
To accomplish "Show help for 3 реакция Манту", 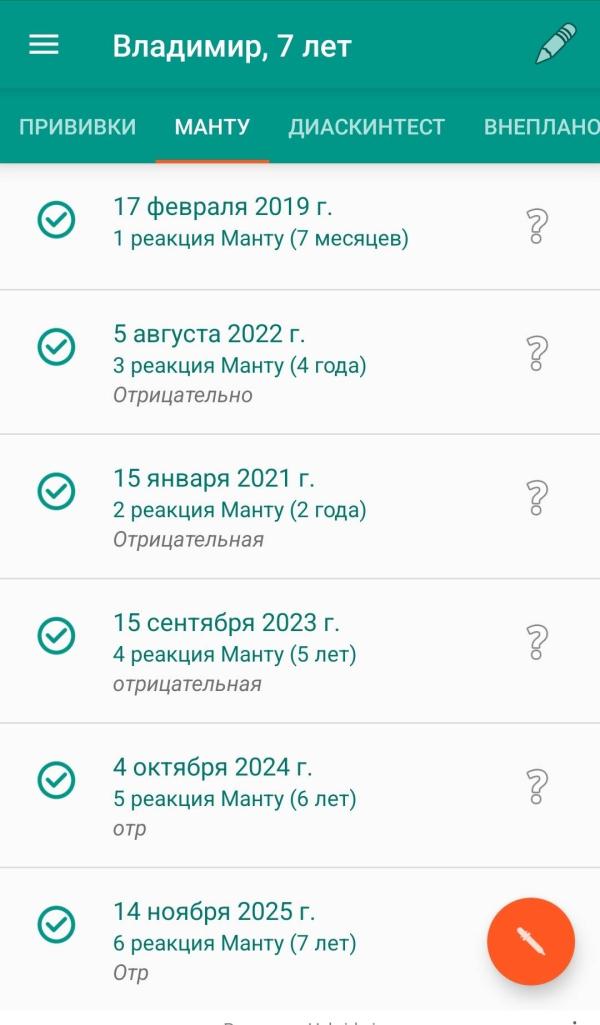I will click(x=537, y=352).
